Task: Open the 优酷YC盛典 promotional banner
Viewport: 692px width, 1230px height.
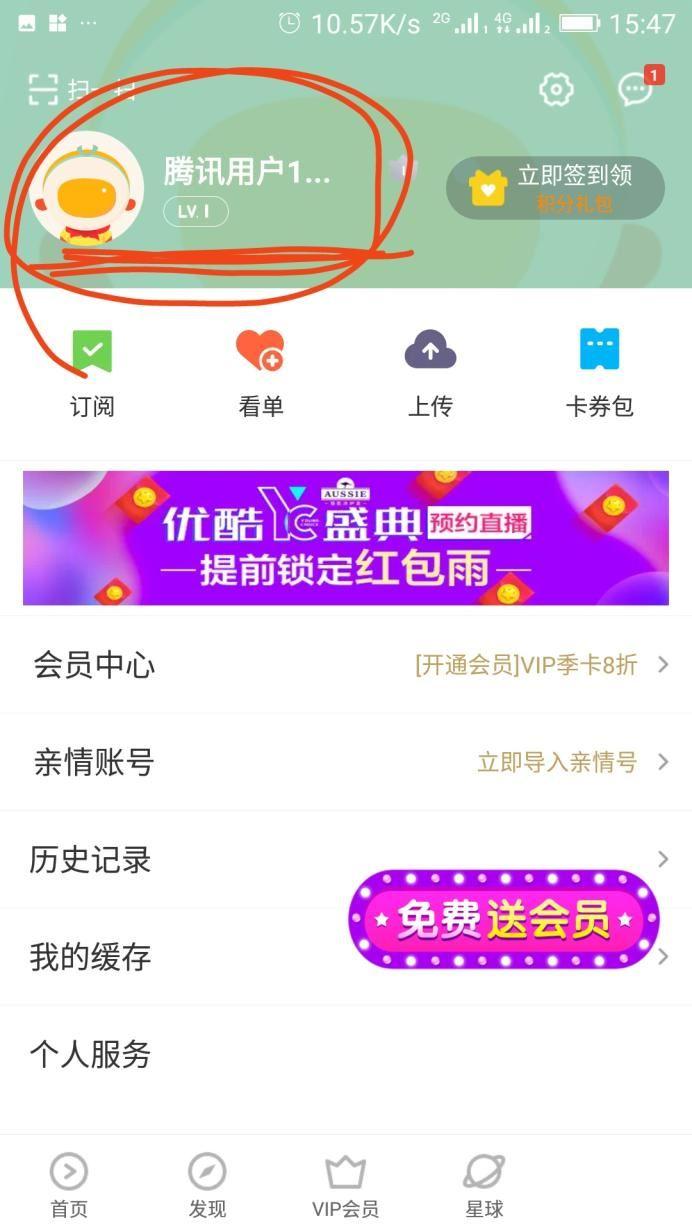Action: [x=346, y=538]
